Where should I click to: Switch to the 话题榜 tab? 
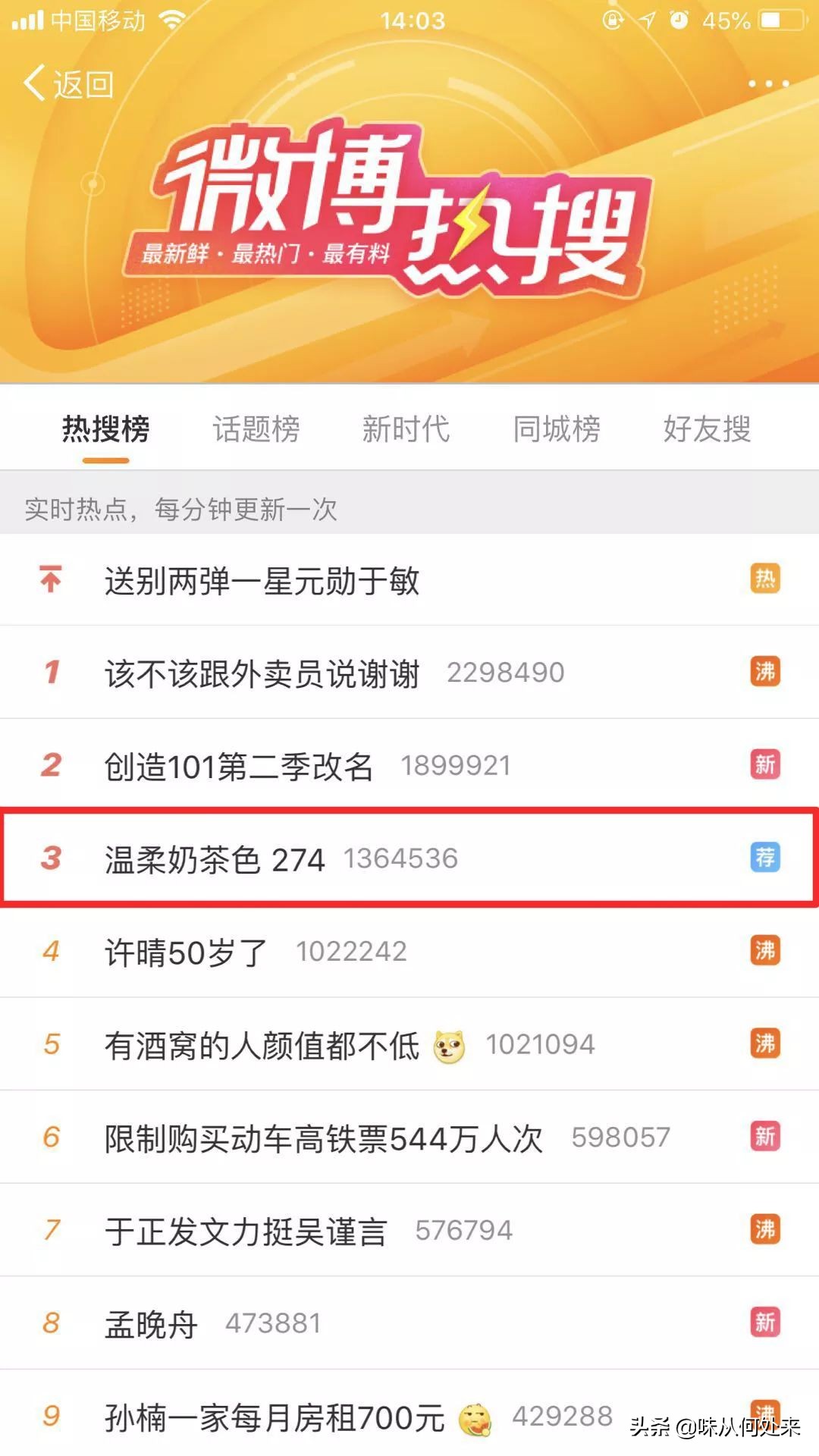point(256,429)
